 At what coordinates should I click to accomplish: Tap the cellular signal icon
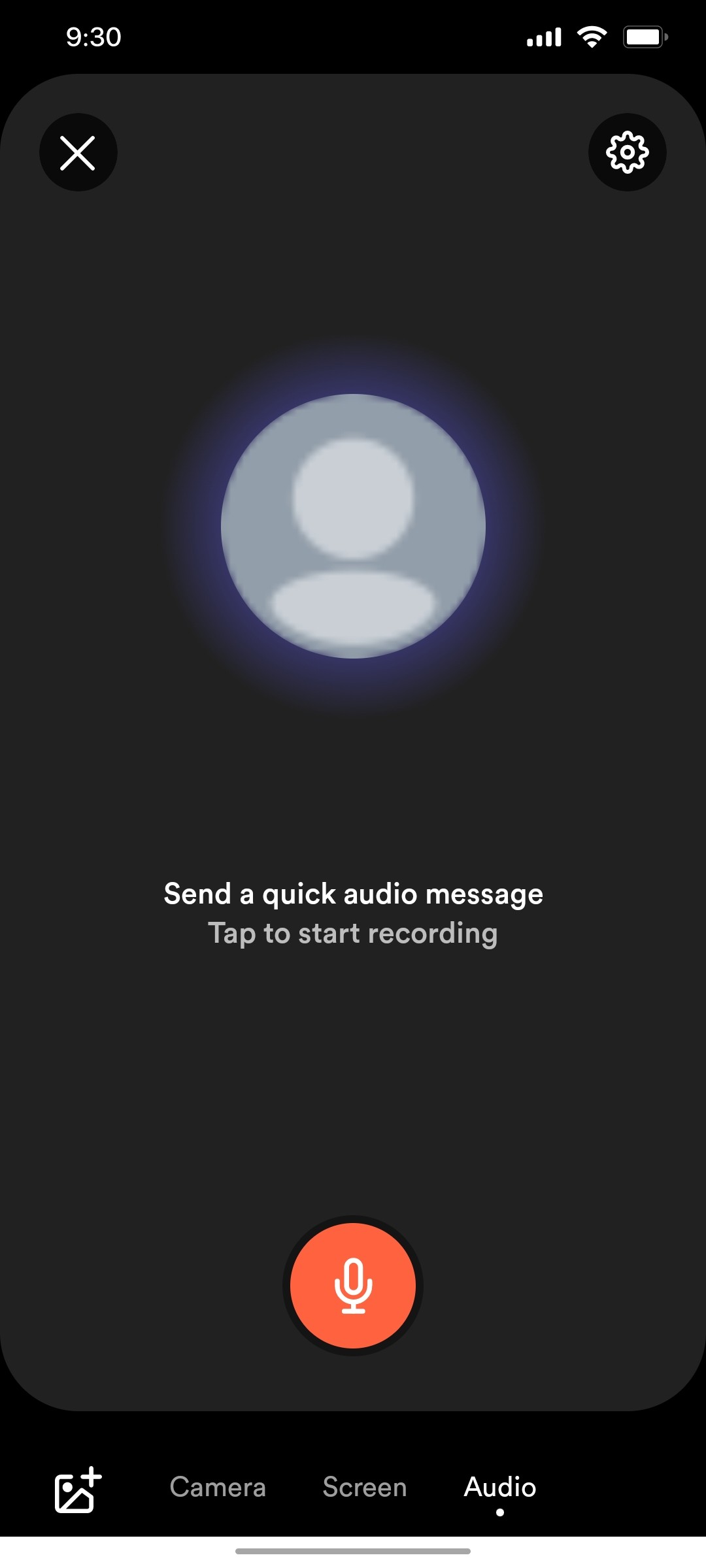[x=544, y=36]
